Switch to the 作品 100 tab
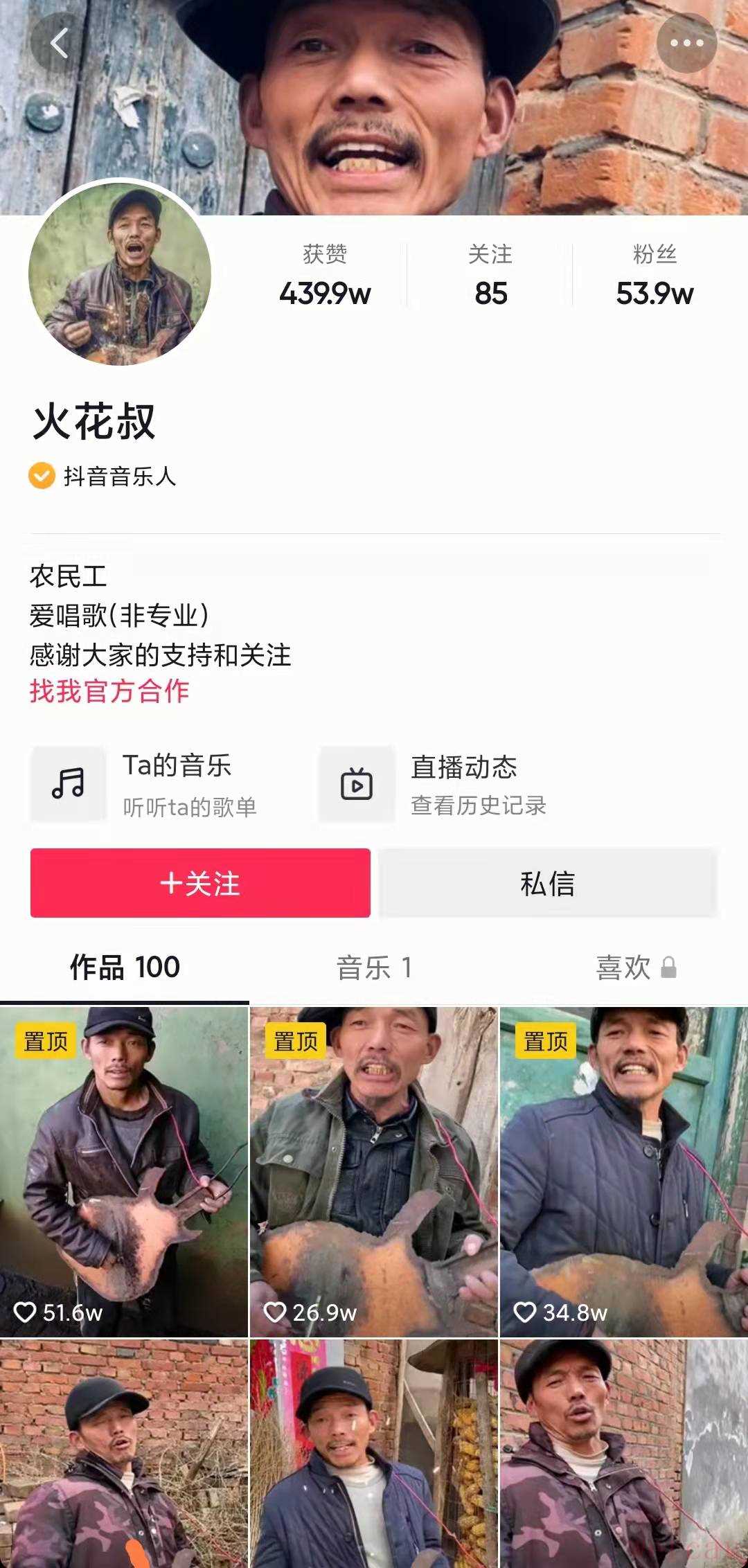Viewport: 748px width, 1568px height. point(125,967)
